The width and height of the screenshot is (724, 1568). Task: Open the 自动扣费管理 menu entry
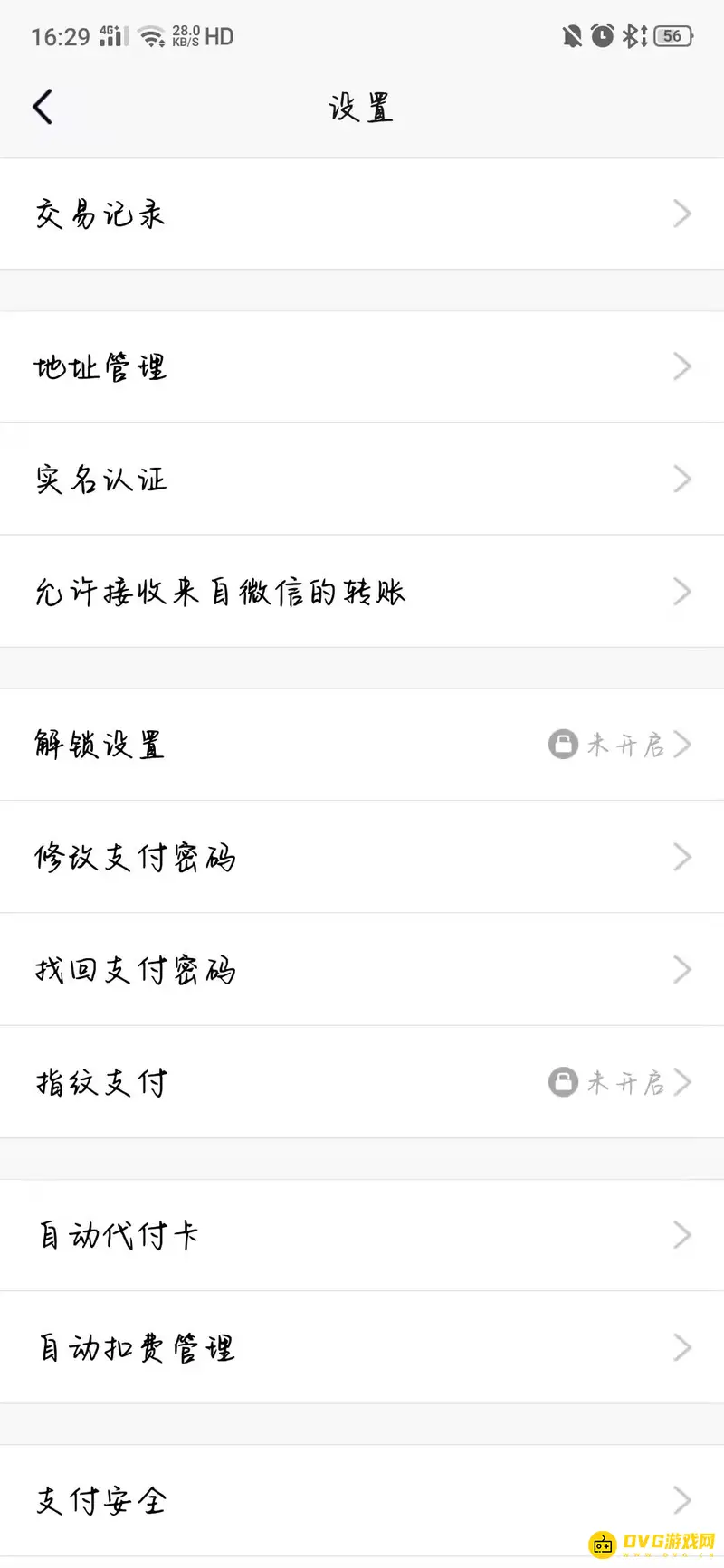[362, 1348]
